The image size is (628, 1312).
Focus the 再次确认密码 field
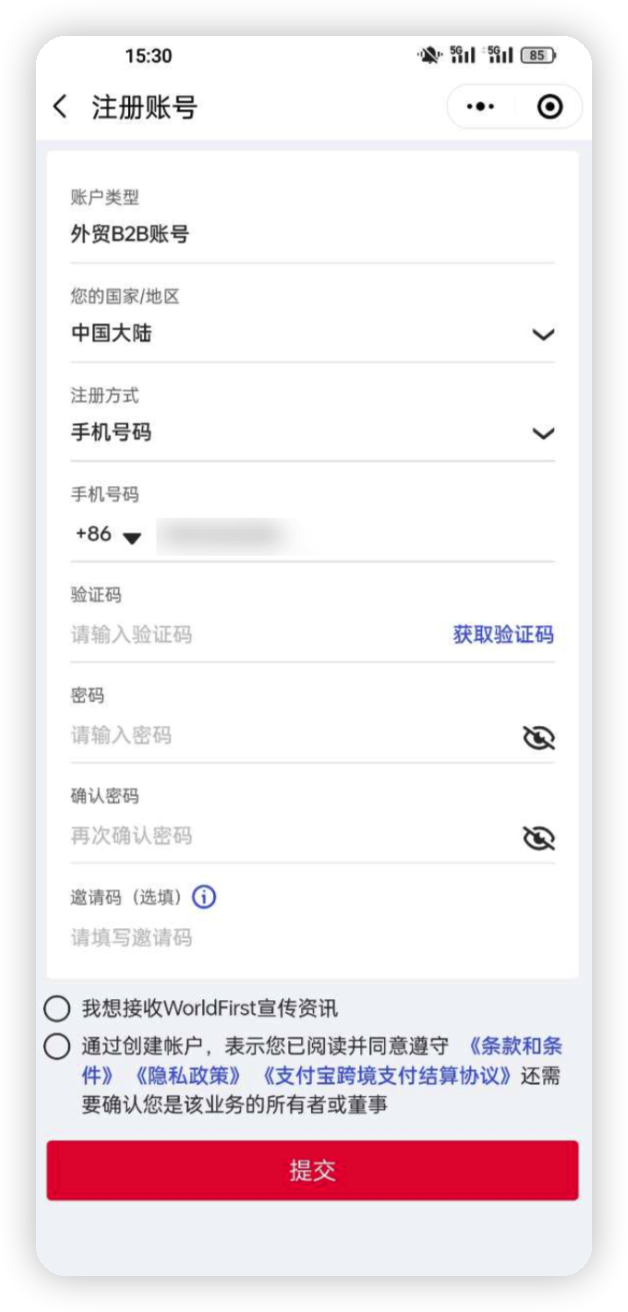click(x=280, y=836)
